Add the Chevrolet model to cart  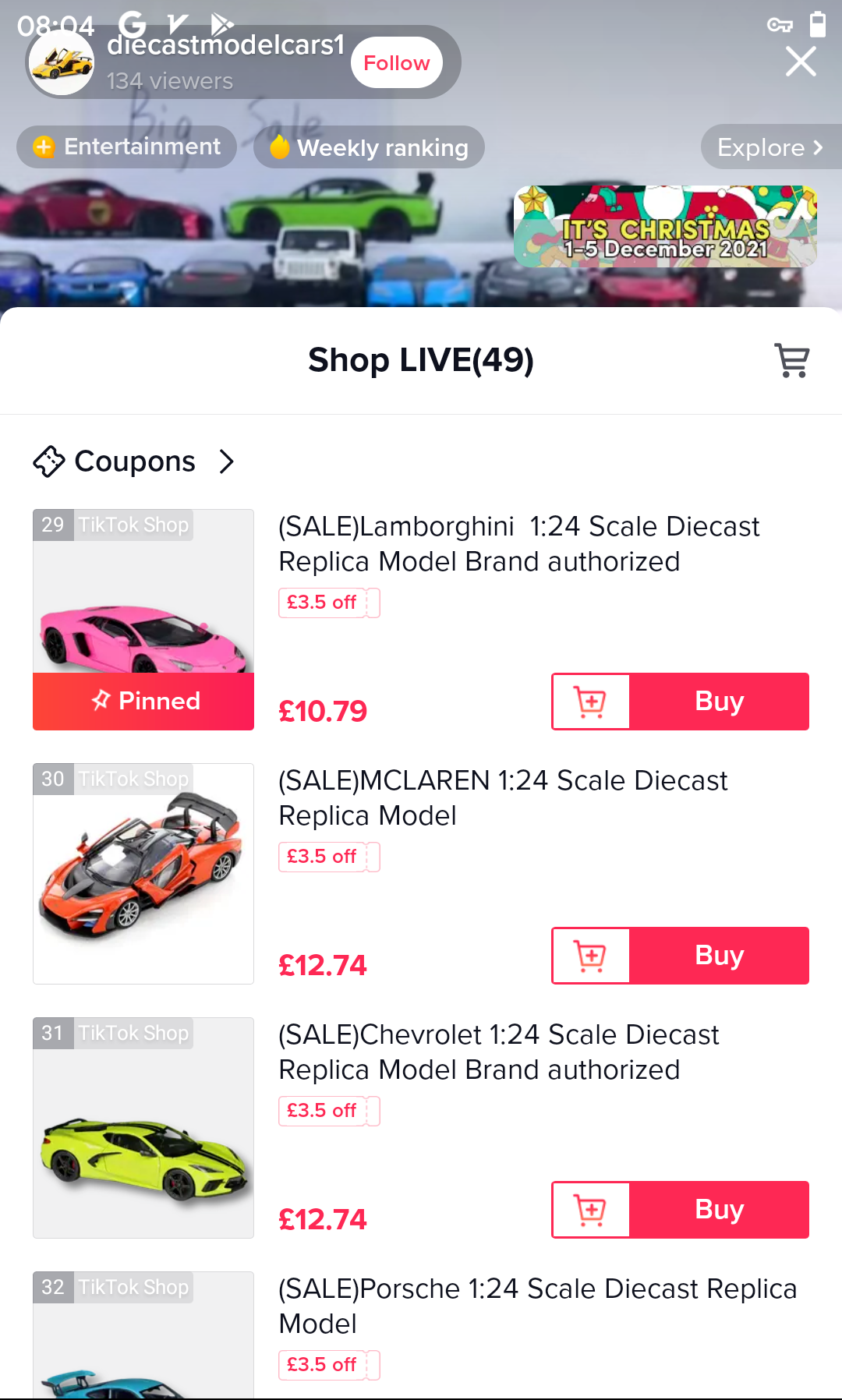pyautogui.click(x=591, y=1210)
